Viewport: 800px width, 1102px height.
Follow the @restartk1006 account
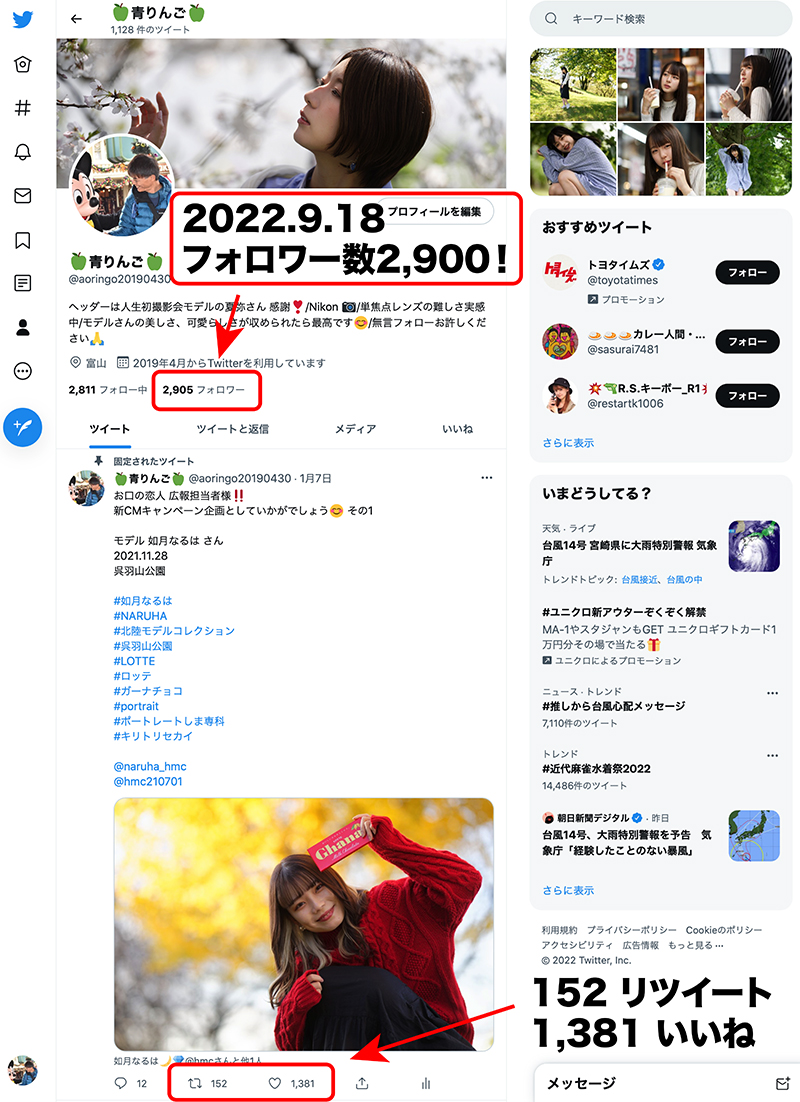(747, 396)
